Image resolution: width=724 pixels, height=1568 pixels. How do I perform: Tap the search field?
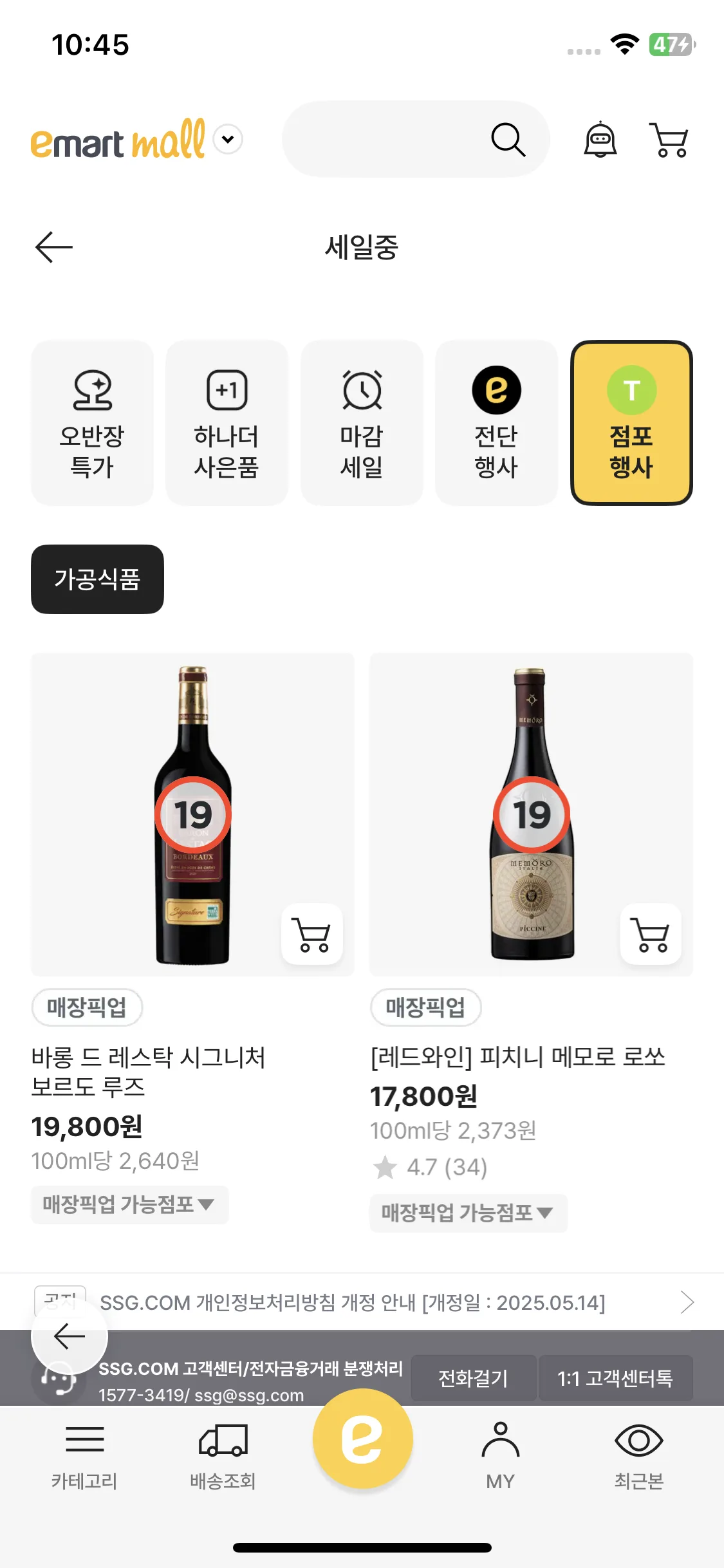[x=386, y=139]
